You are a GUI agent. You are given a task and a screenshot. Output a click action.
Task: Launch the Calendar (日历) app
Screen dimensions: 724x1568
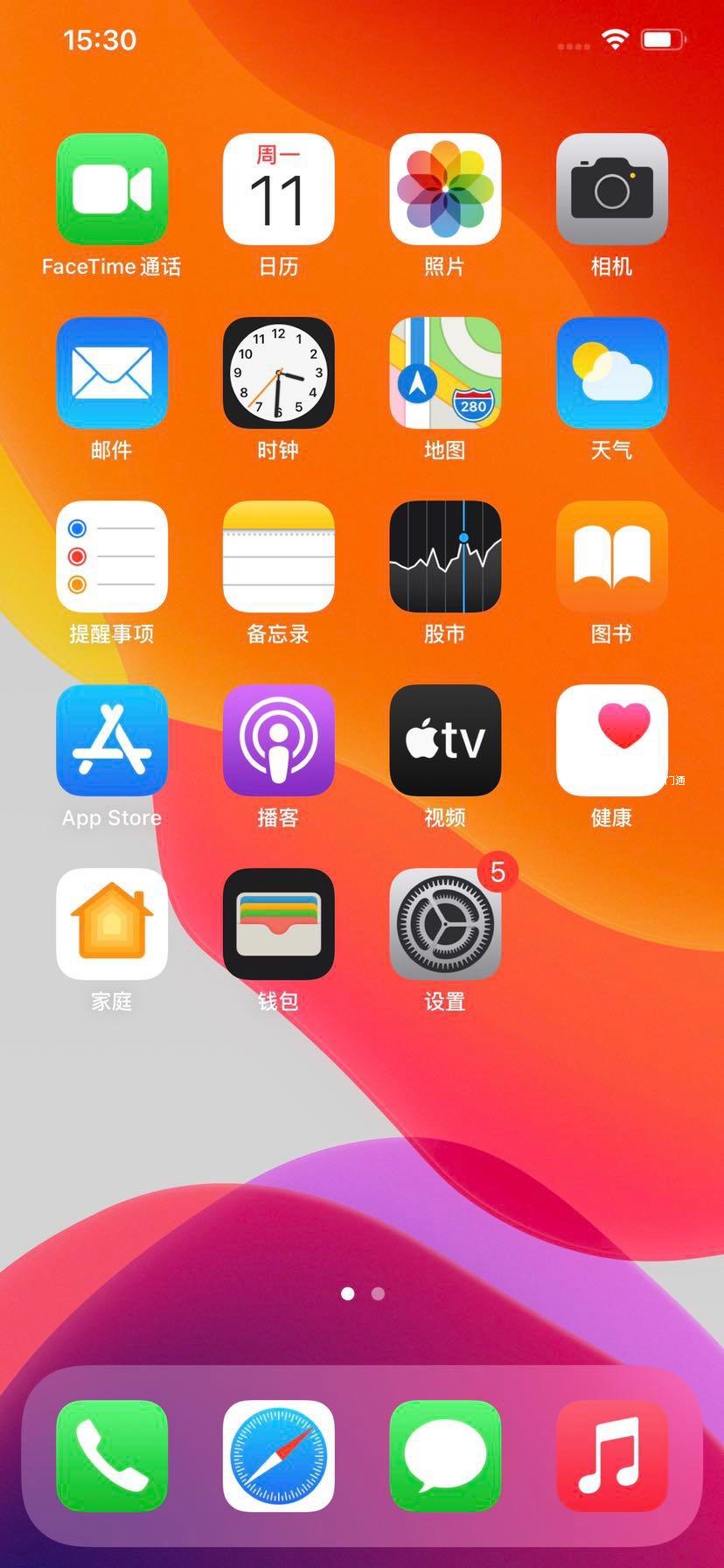coord(278,189)
